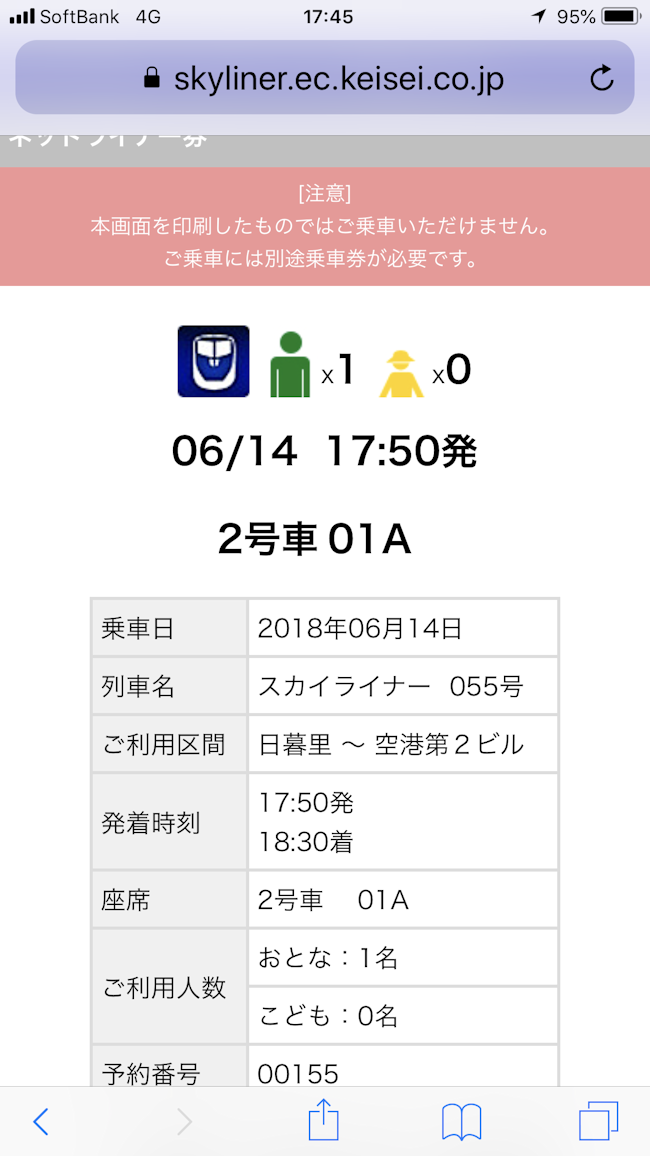The image size is (650, 1156).
Task: Open the Safari share sheet
Action: click(324, 1120)
